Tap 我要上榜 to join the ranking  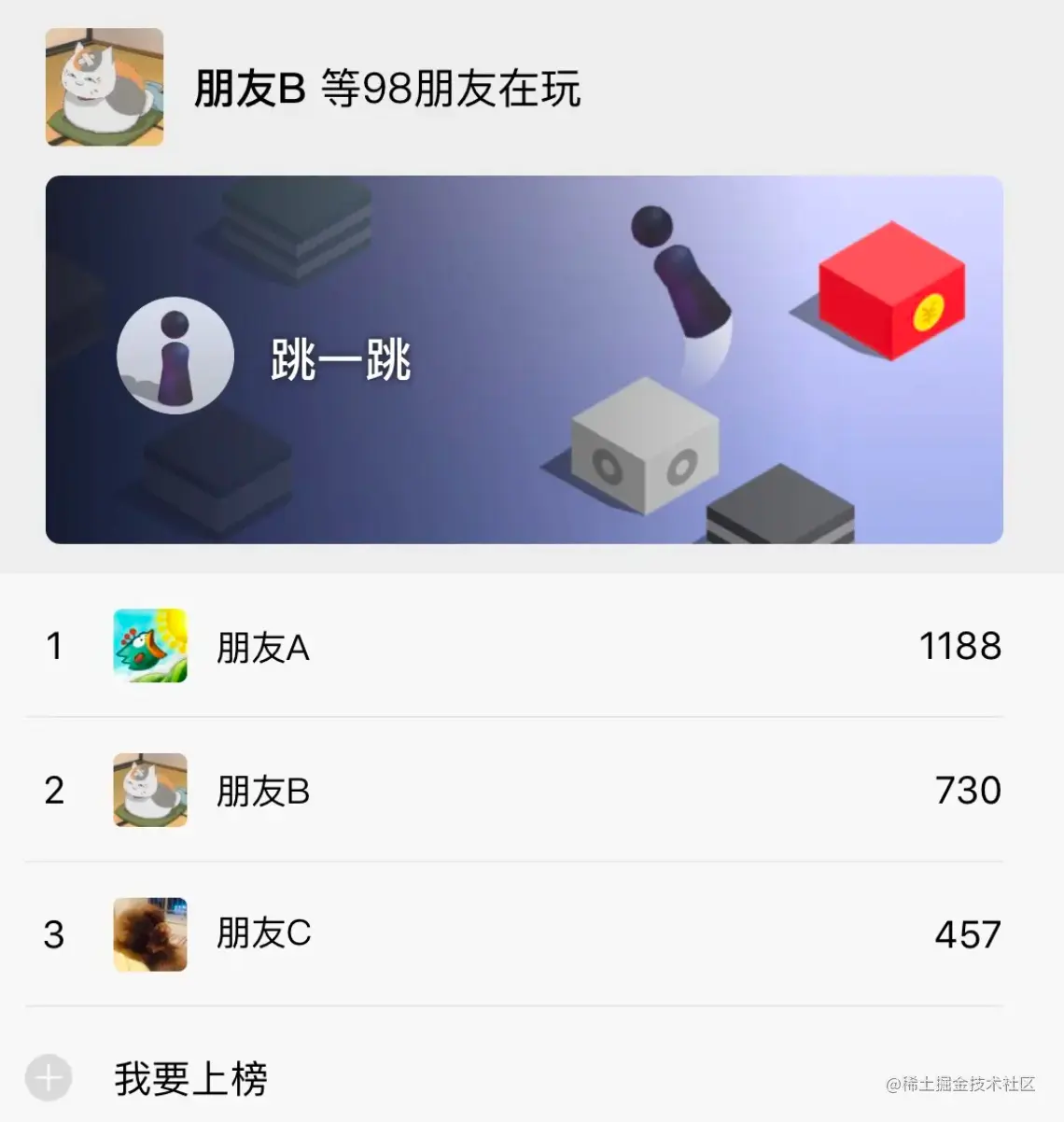click(190, 1079)
